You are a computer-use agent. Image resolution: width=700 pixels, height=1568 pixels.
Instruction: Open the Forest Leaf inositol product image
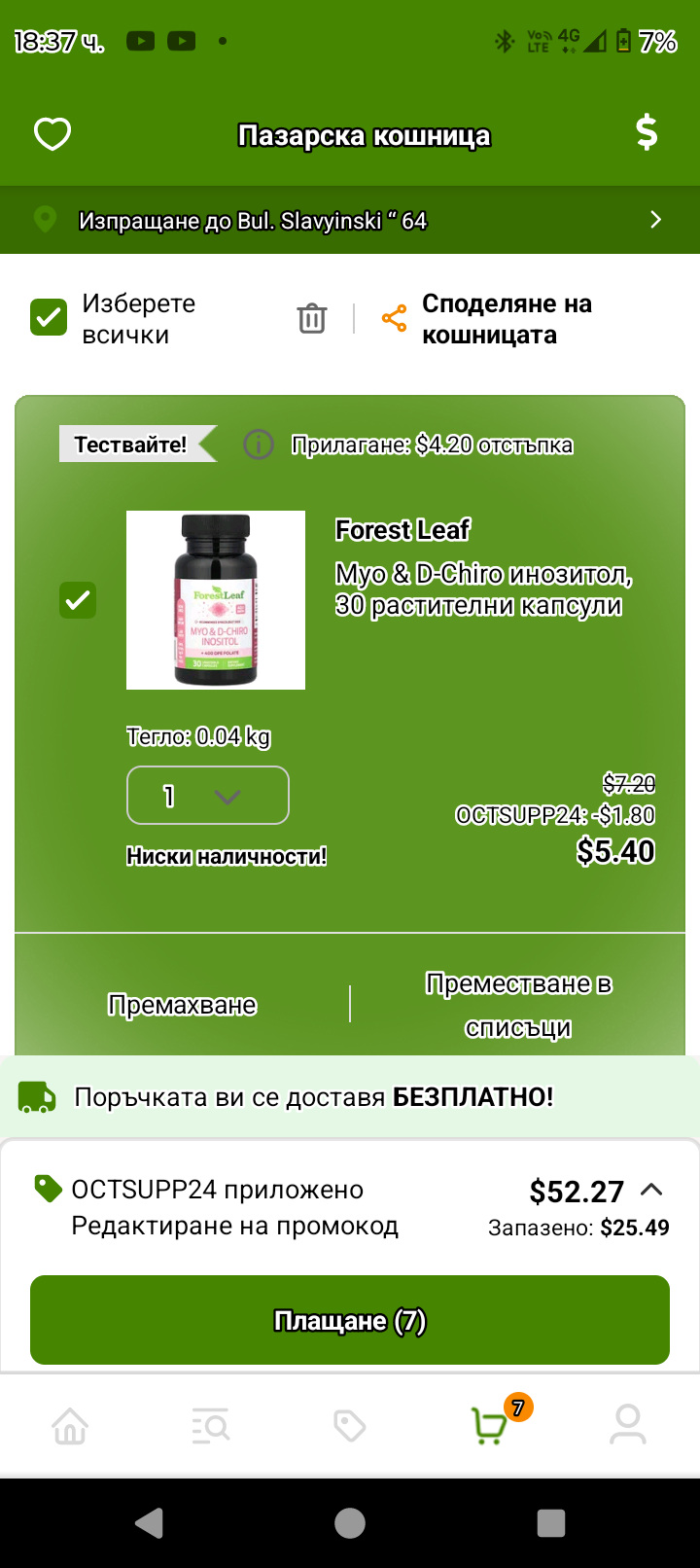click(x=216, y=600)
